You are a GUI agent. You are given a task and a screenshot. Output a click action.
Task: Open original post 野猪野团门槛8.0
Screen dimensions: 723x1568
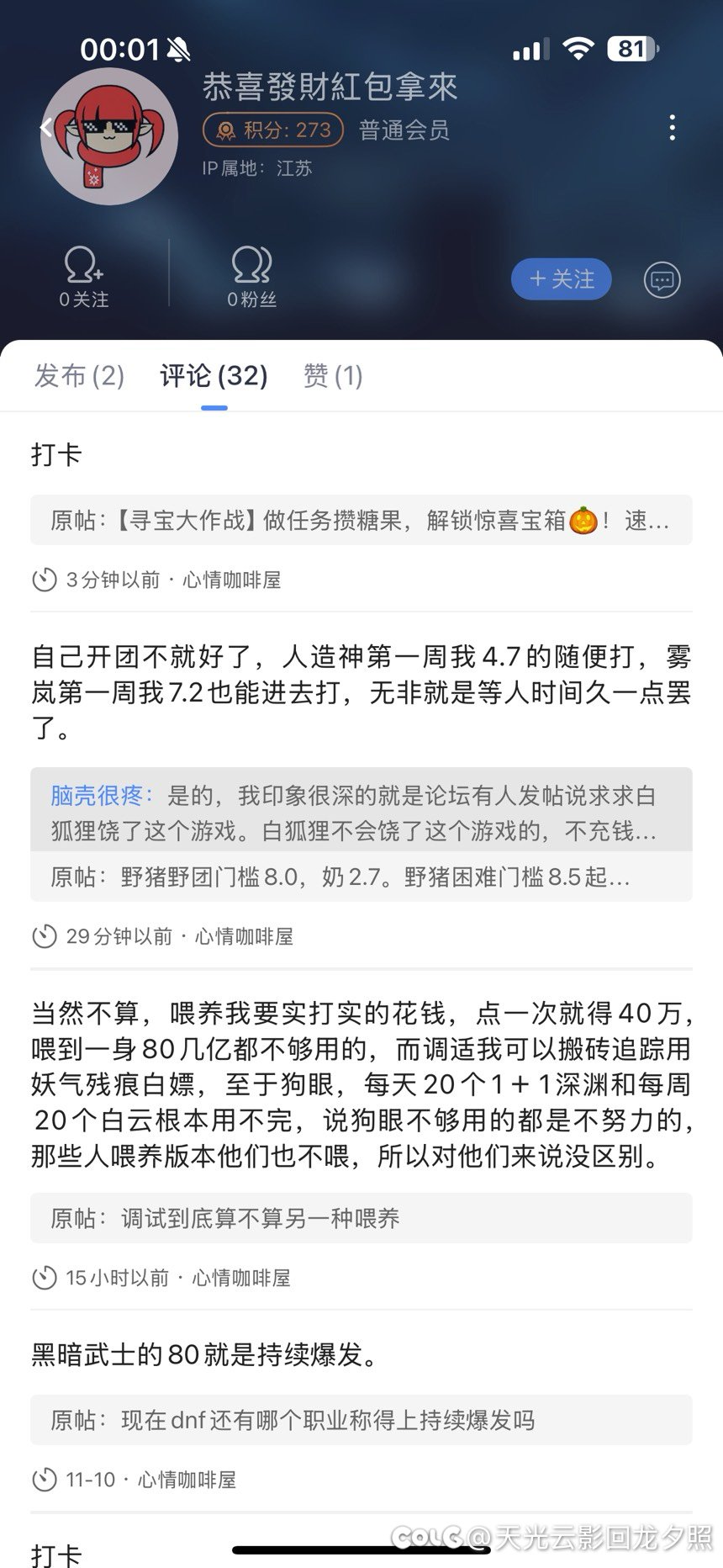[x=361, y=877]
